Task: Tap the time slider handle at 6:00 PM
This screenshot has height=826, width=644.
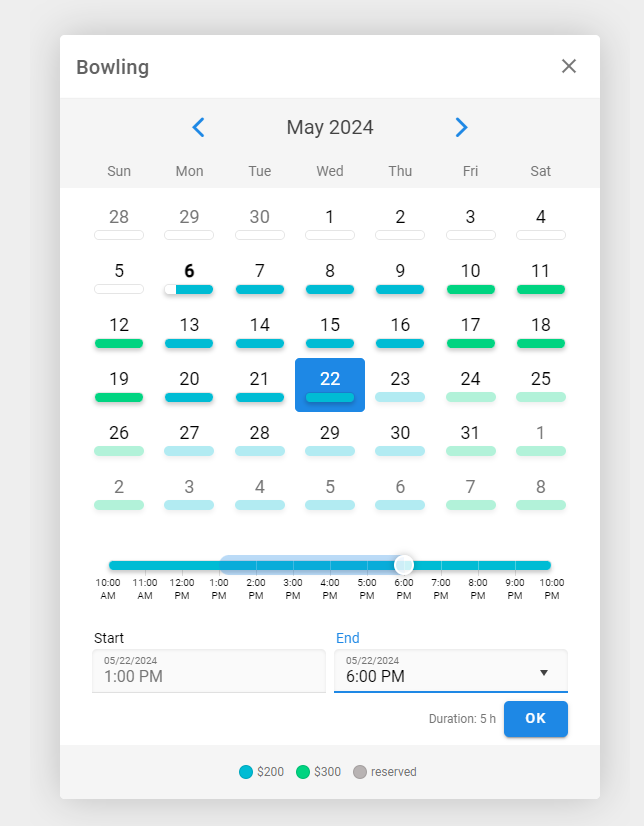Action: 404,565
